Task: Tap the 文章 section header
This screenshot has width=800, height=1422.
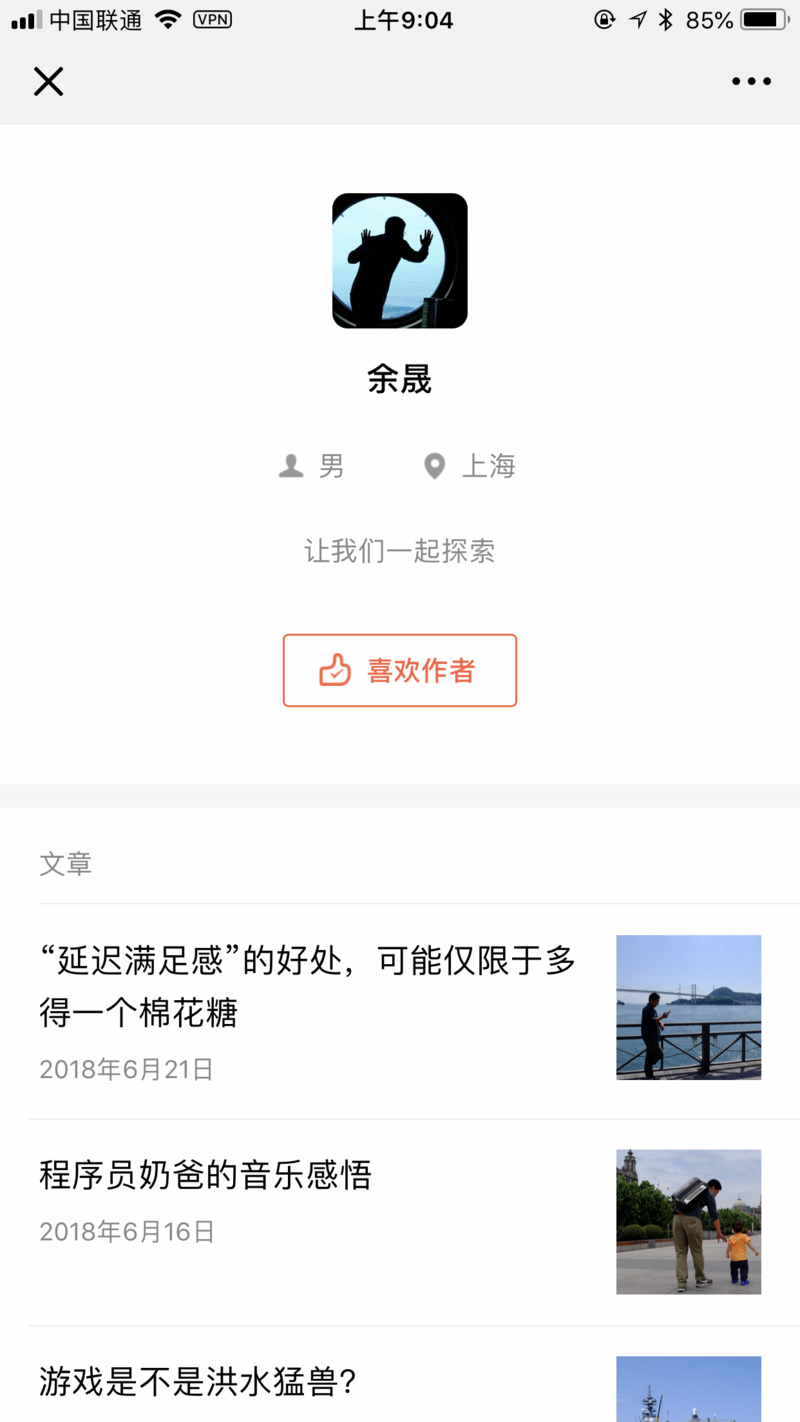Action: point(65,863)
